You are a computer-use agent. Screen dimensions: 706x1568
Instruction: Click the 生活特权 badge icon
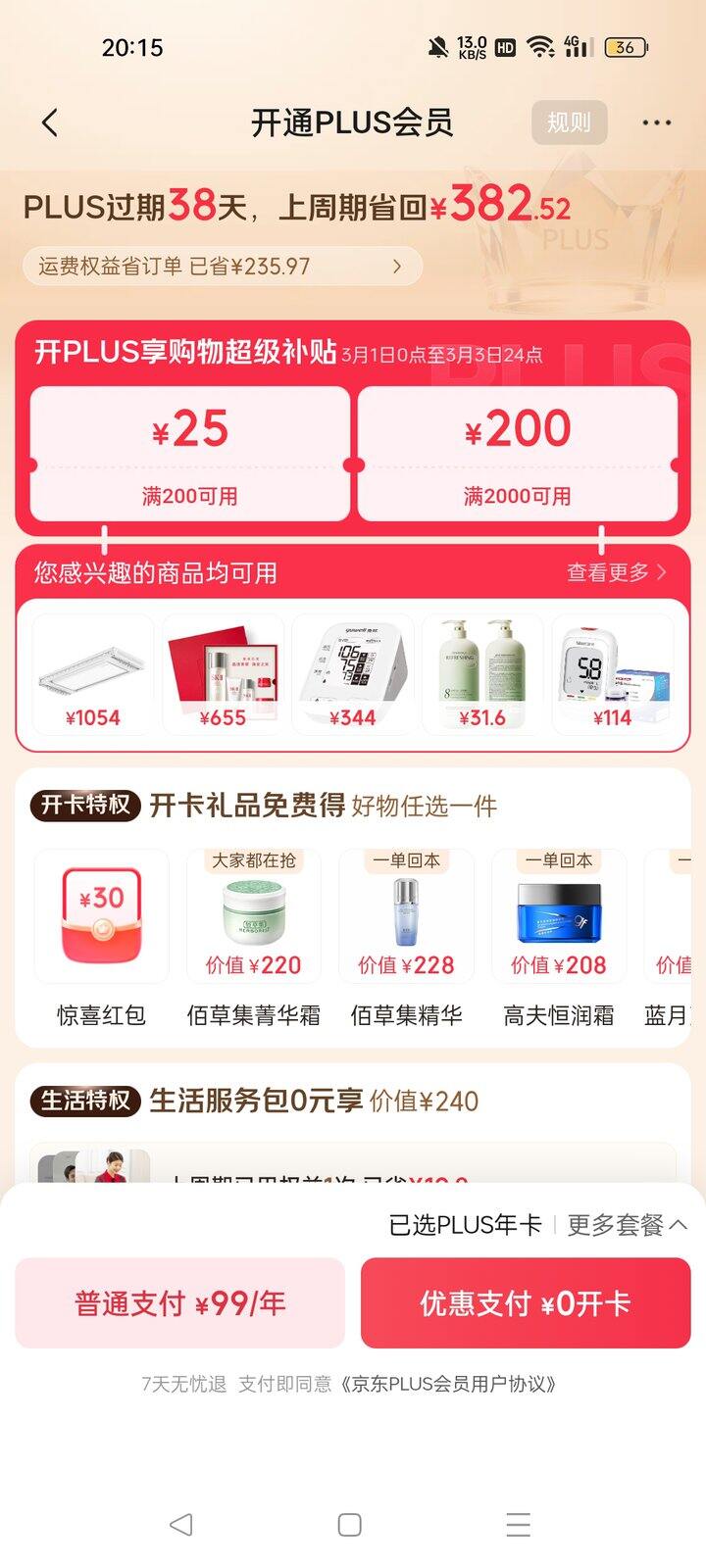(84, 1102)
